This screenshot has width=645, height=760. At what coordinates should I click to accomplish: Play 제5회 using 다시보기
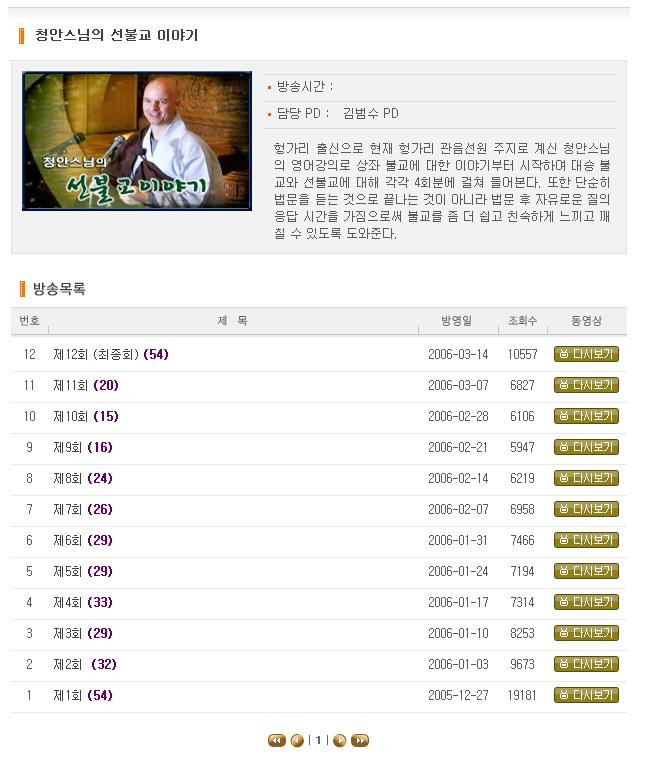[x=586, y=571]
